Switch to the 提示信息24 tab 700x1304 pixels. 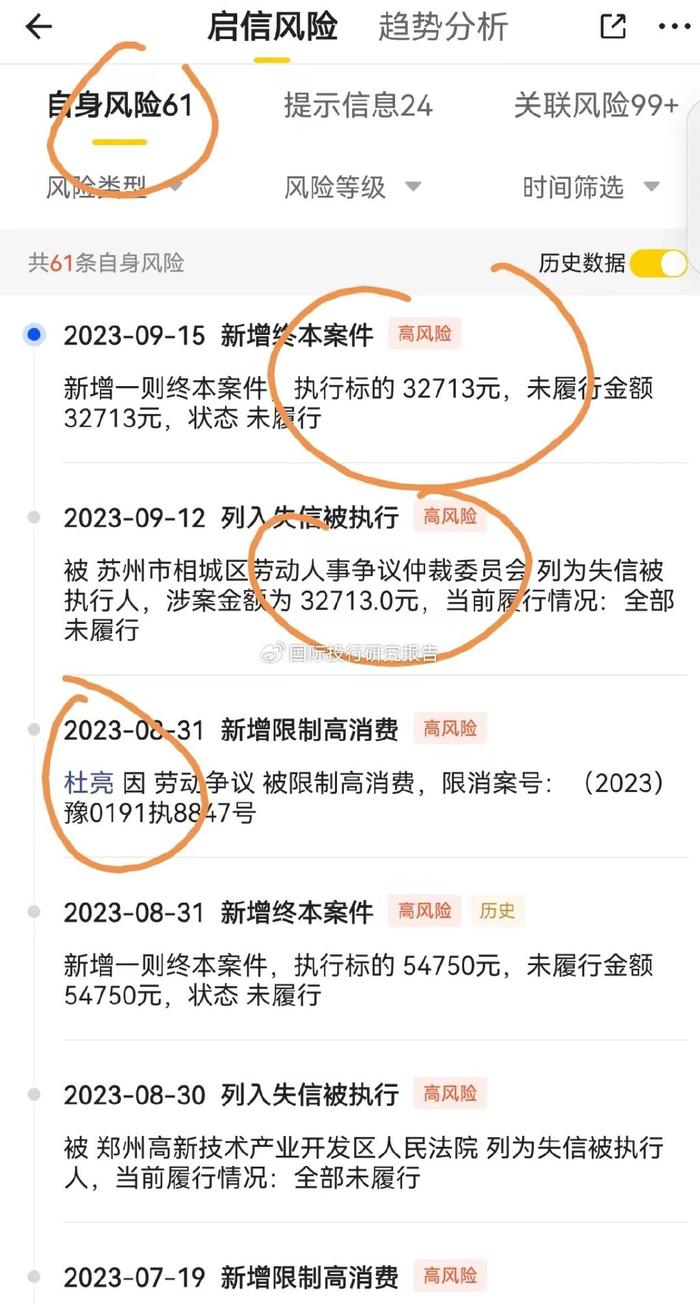pos(358,105)
